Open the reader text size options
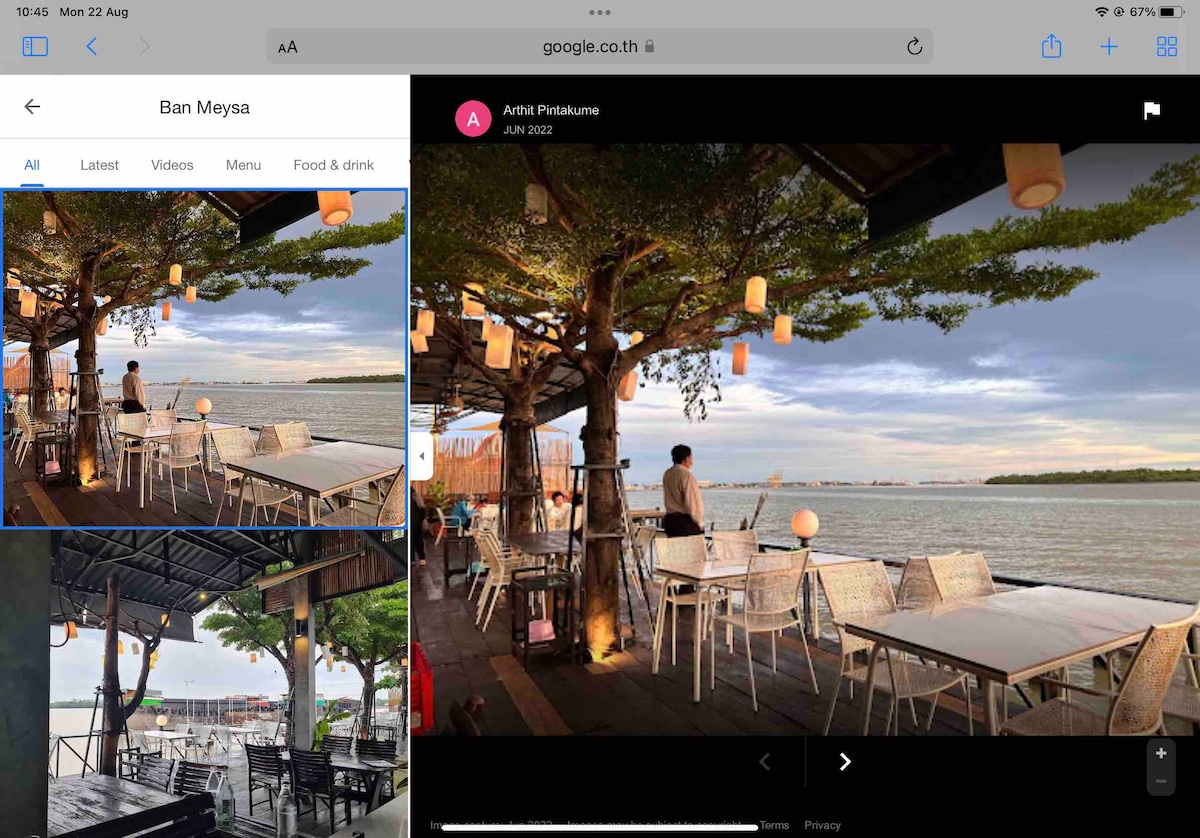This screenshot has width=1200, height=838. pos(288,47)
